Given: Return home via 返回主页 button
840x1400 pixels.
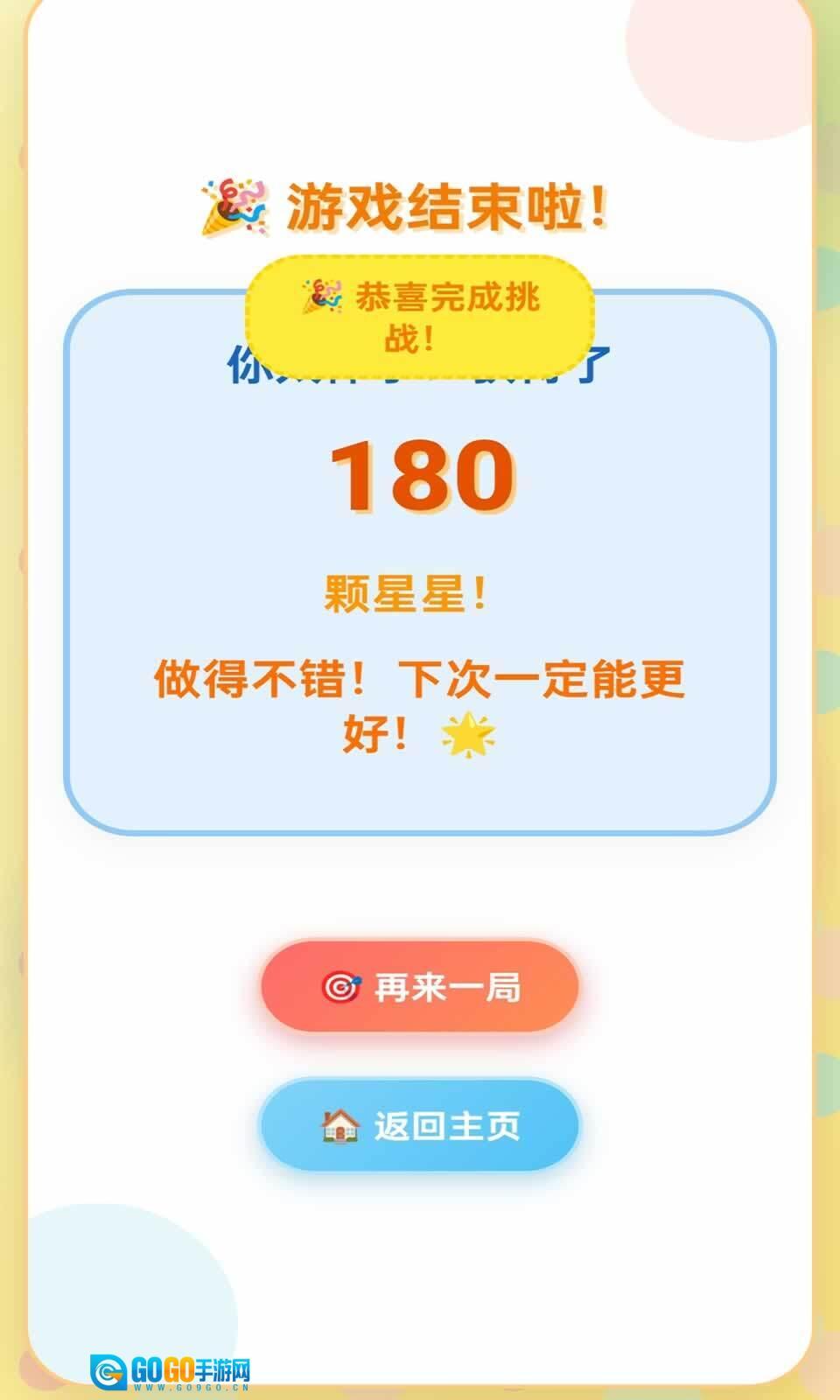Looking at the screenshot, I should click(x=420, y=1125).
